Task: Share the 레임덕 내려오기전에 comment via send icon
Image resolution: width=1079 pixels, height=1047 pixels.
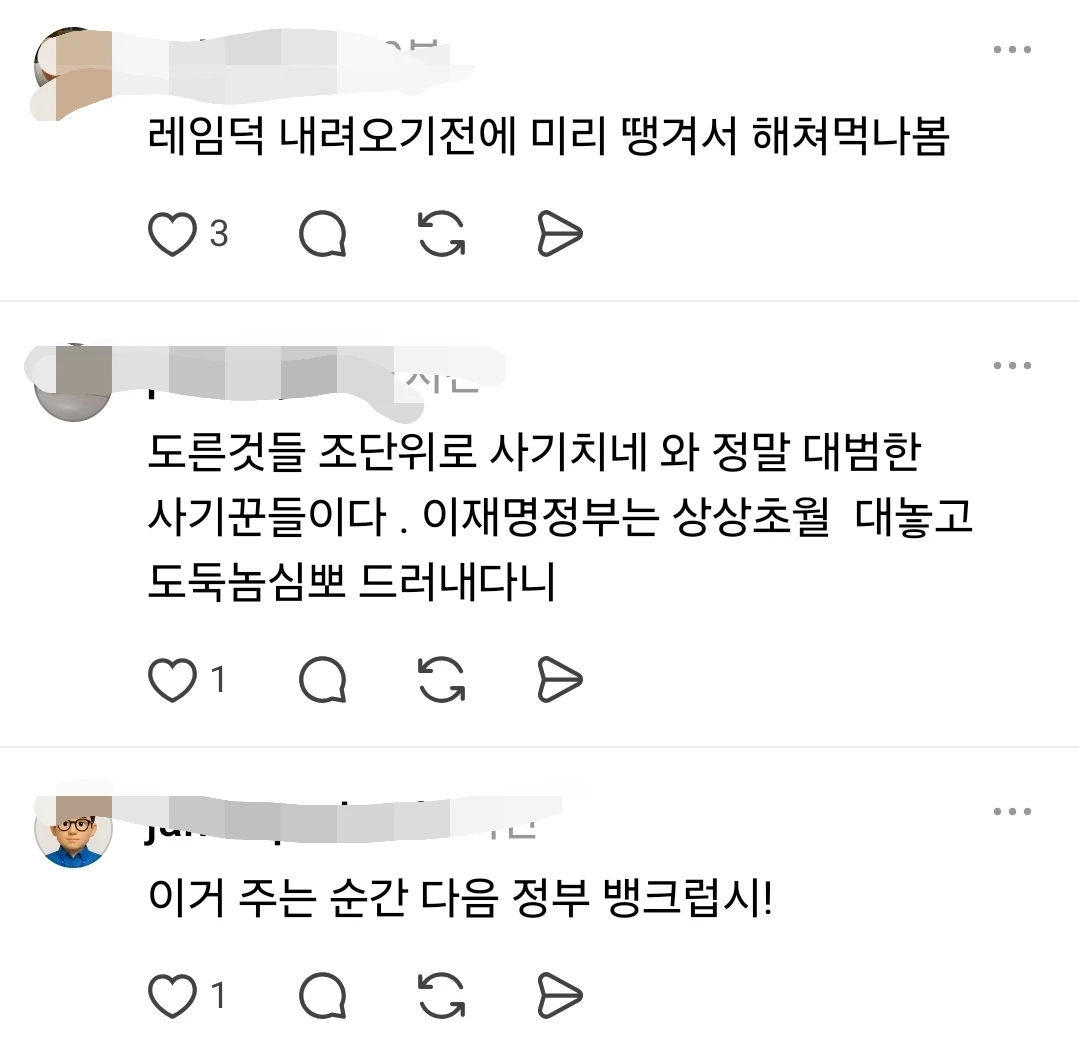Action: [560, 234]
